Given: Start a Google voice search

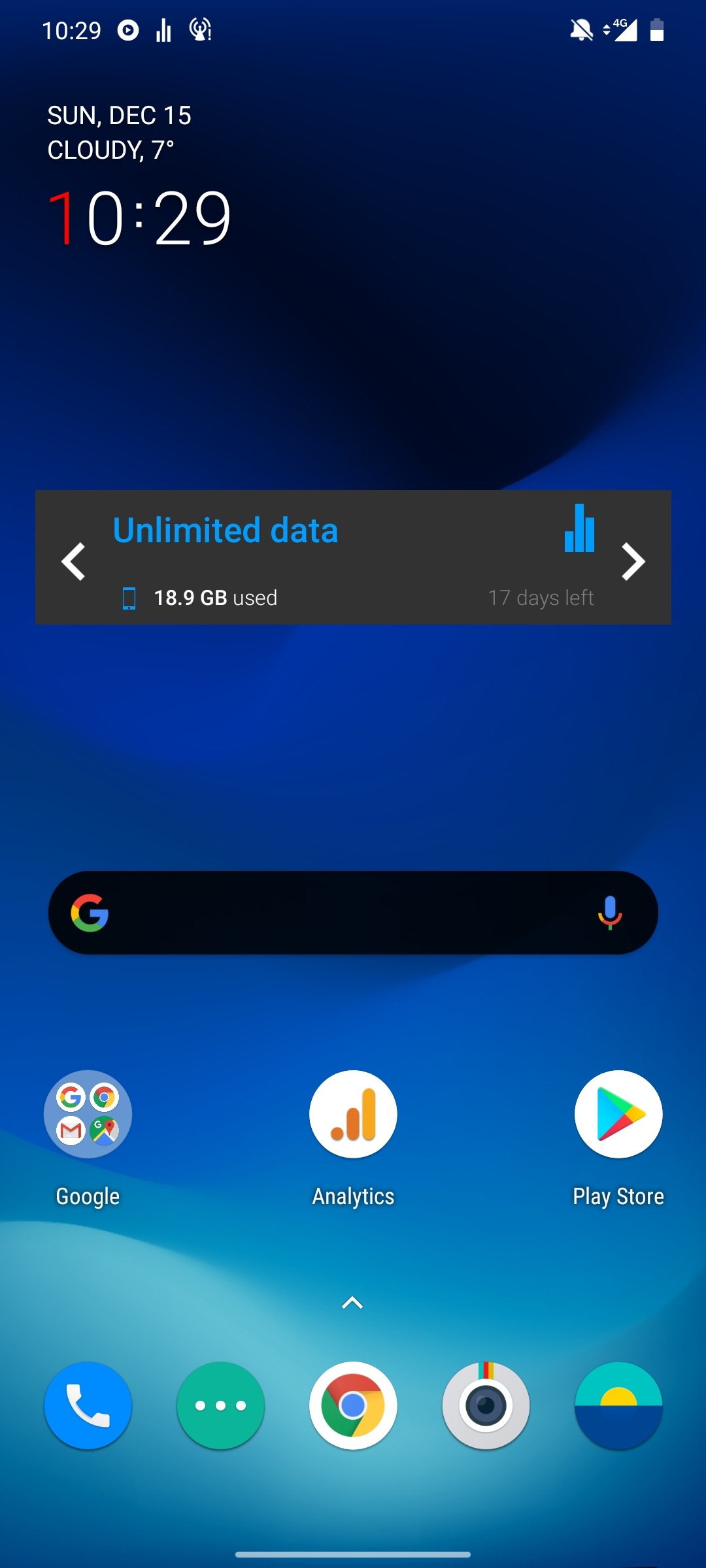Looking at the screenshot, I should pos(609,913).
